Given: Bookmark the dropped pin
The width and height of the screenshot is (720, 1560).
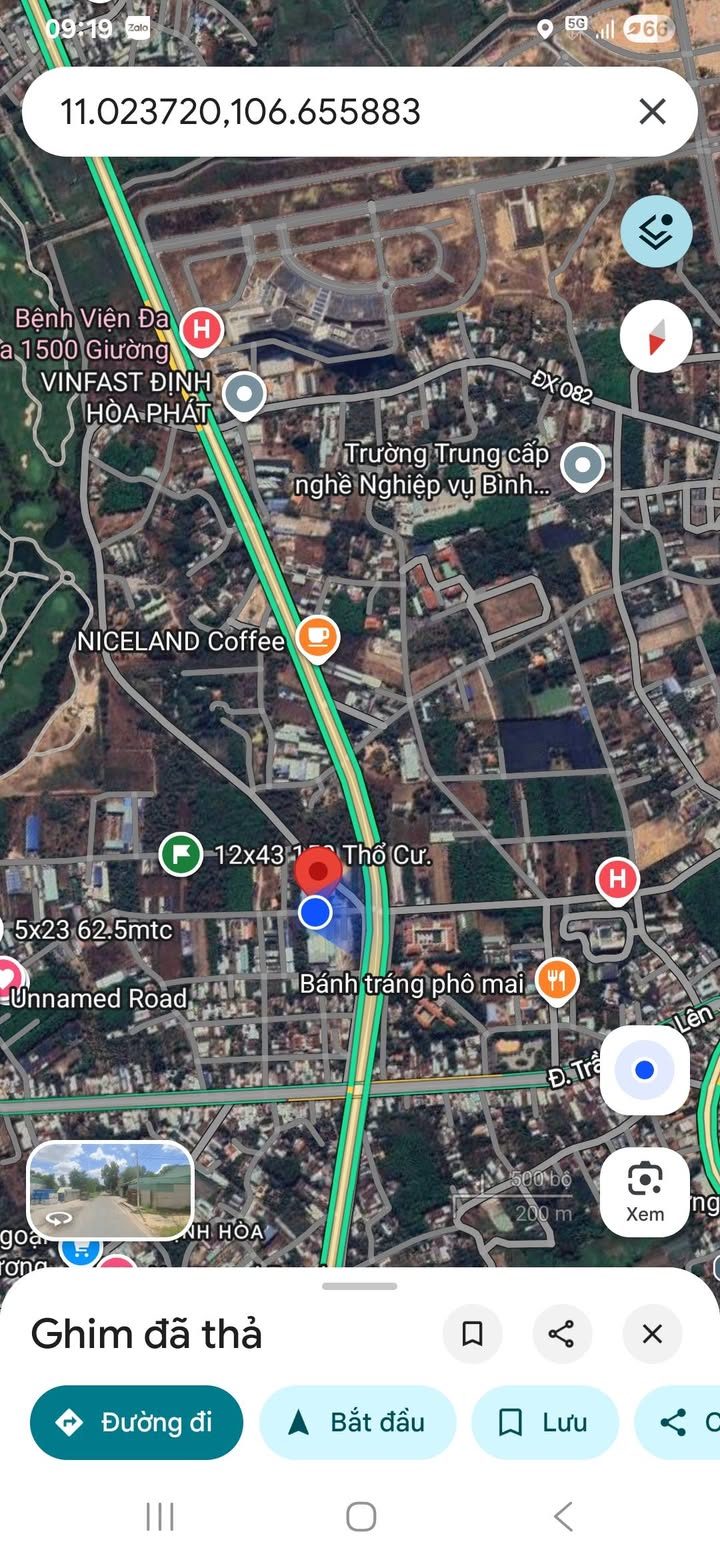Looking at the screenshot, I should point(472,1333).
